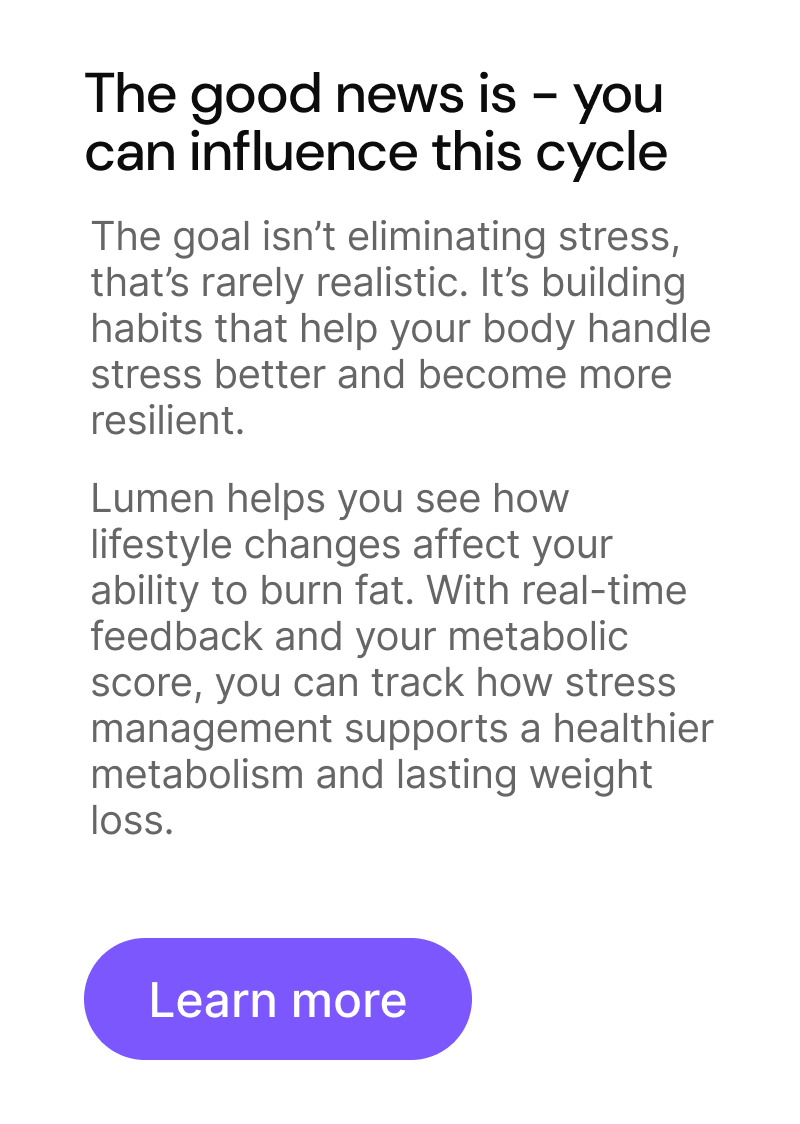Tap the Learn more button
This screenshot has width=800, height=1124.
278,999
